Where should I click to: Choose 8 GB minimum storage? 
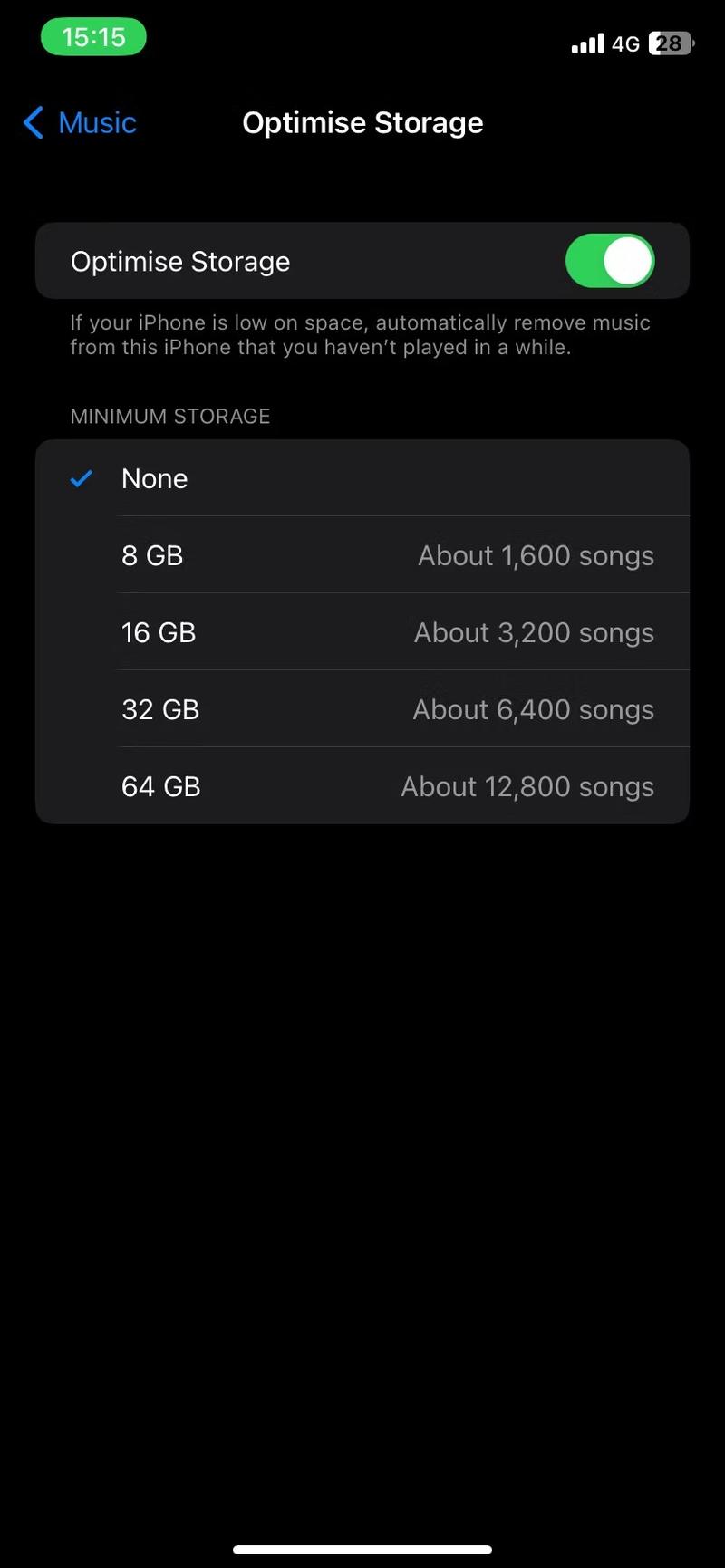click(x=362, y=555)
